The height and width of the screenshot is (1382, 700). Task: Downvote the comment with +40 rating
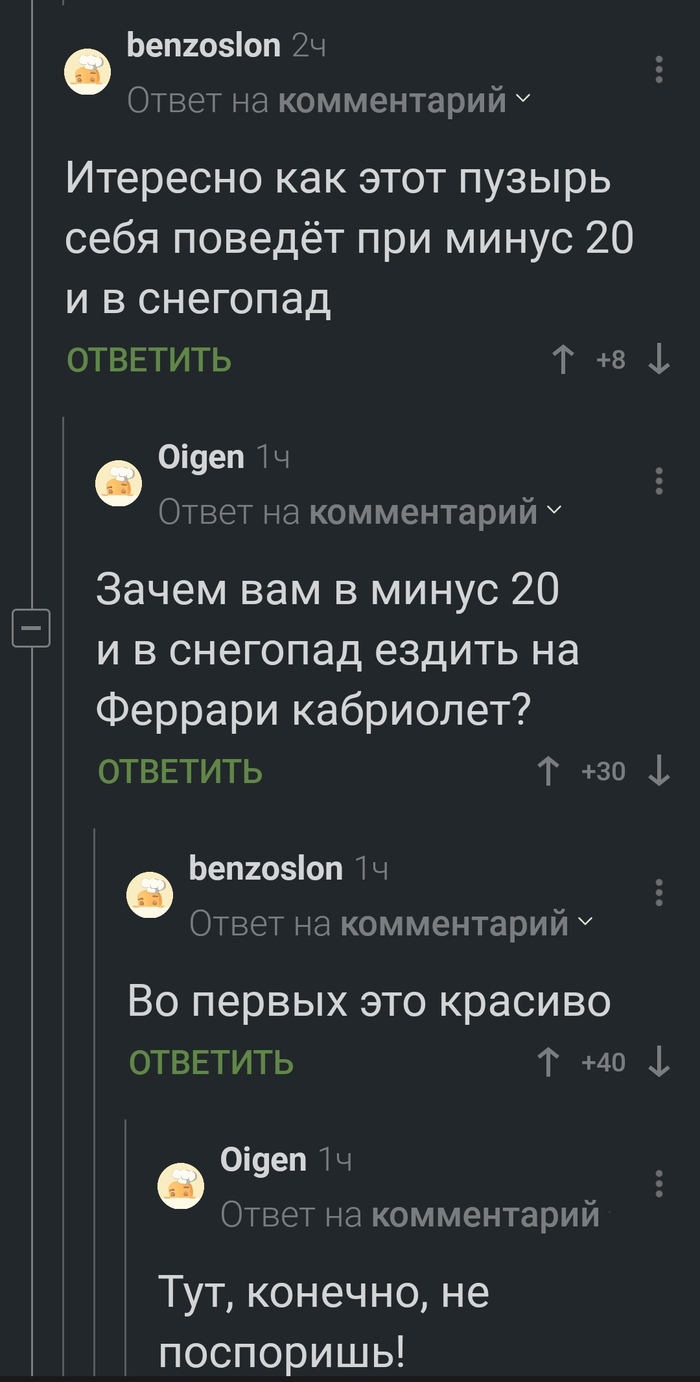tap(658, 1062)
